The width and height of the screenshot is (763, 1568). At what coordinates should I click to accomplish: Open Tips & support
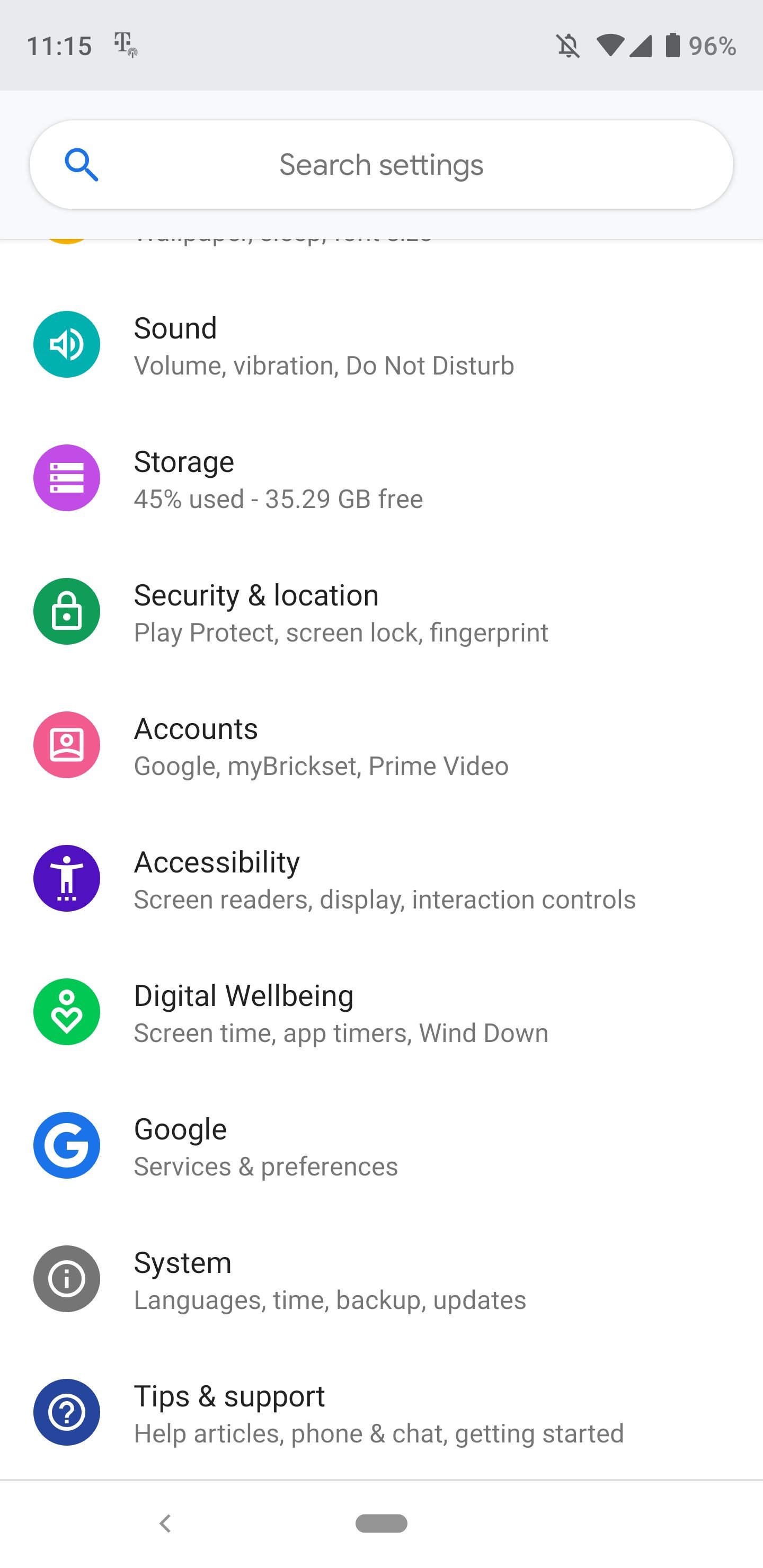381,1412
